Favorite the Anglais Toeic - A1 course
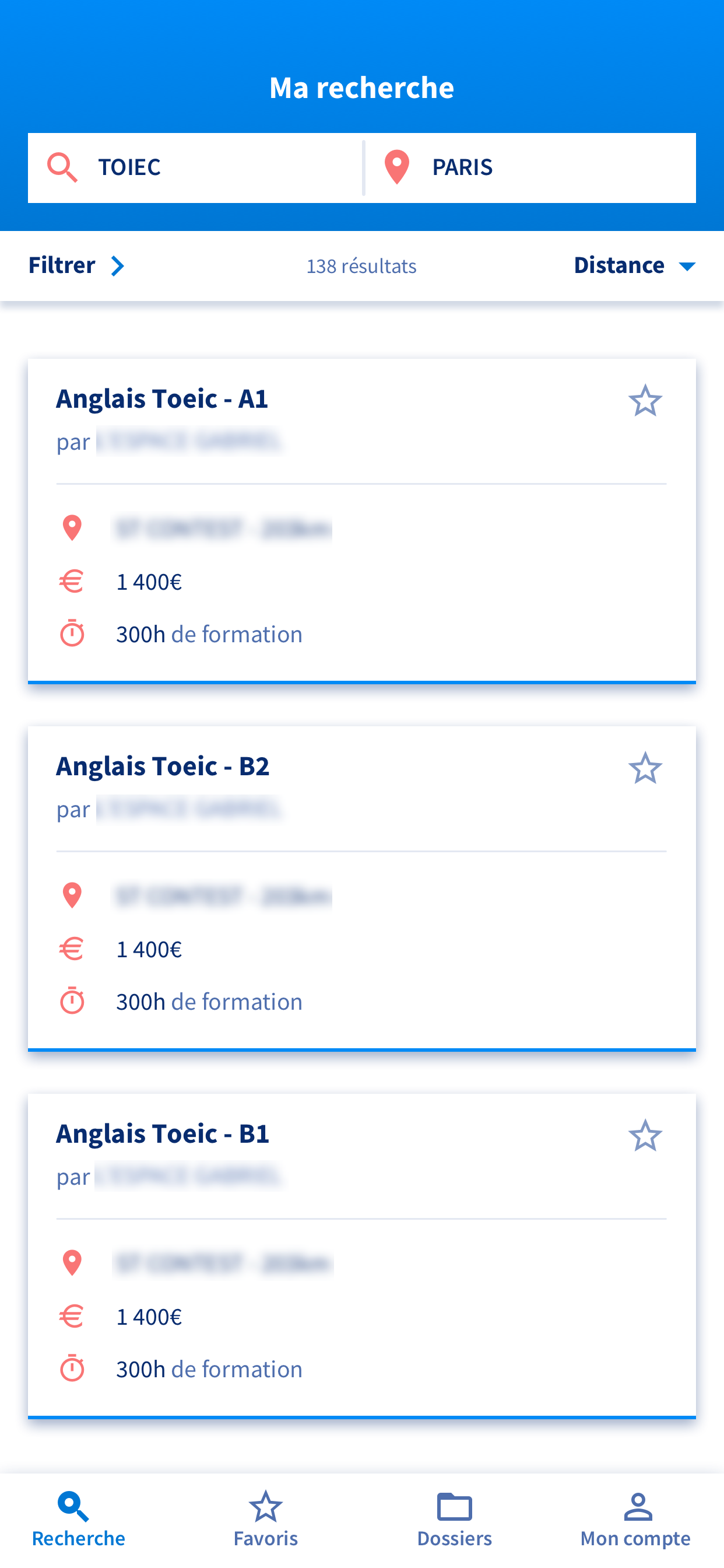This screenshot has width=724, height=1568. [x=646, y=400]
